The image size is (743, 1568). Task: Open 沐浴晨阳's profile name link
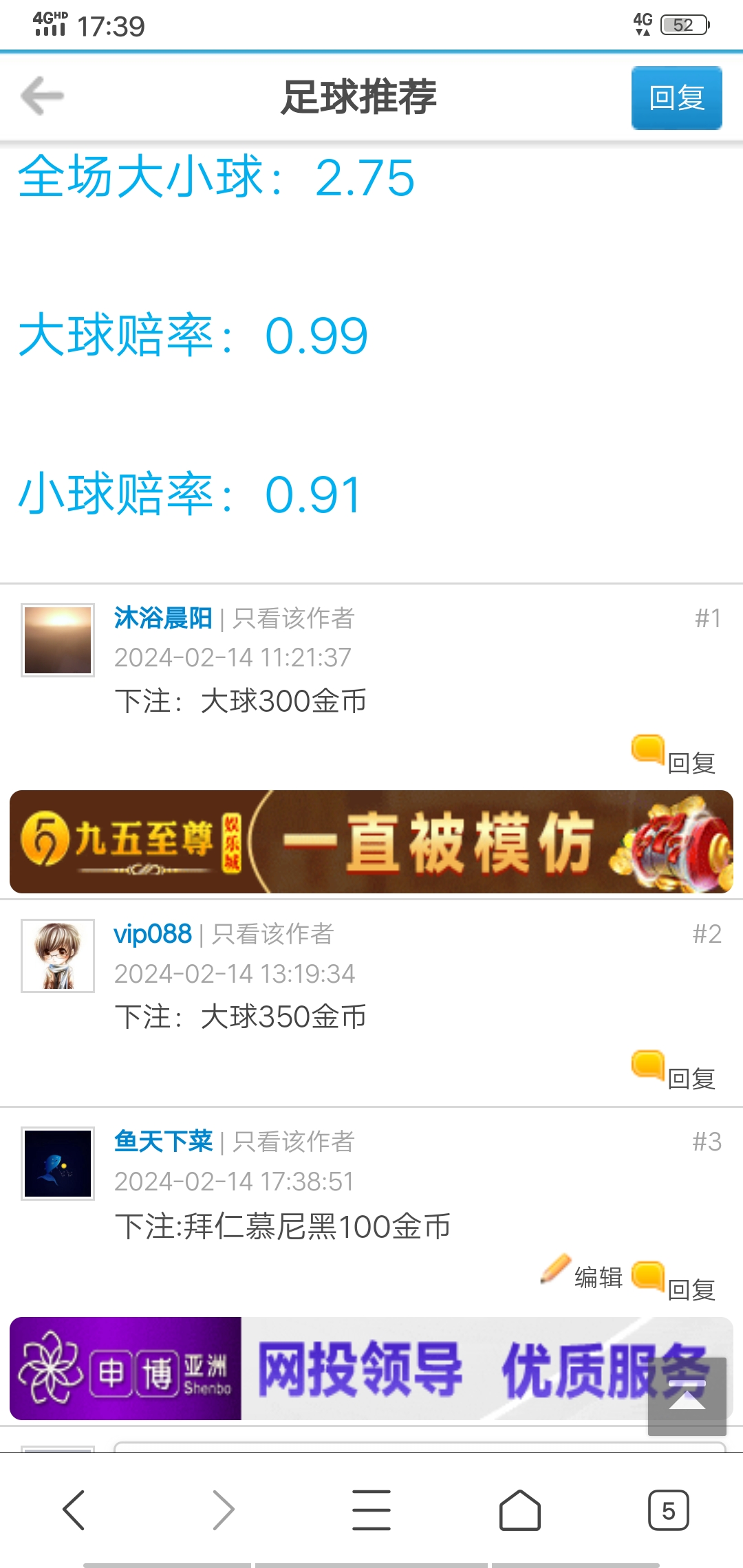[x=163, y=618]
